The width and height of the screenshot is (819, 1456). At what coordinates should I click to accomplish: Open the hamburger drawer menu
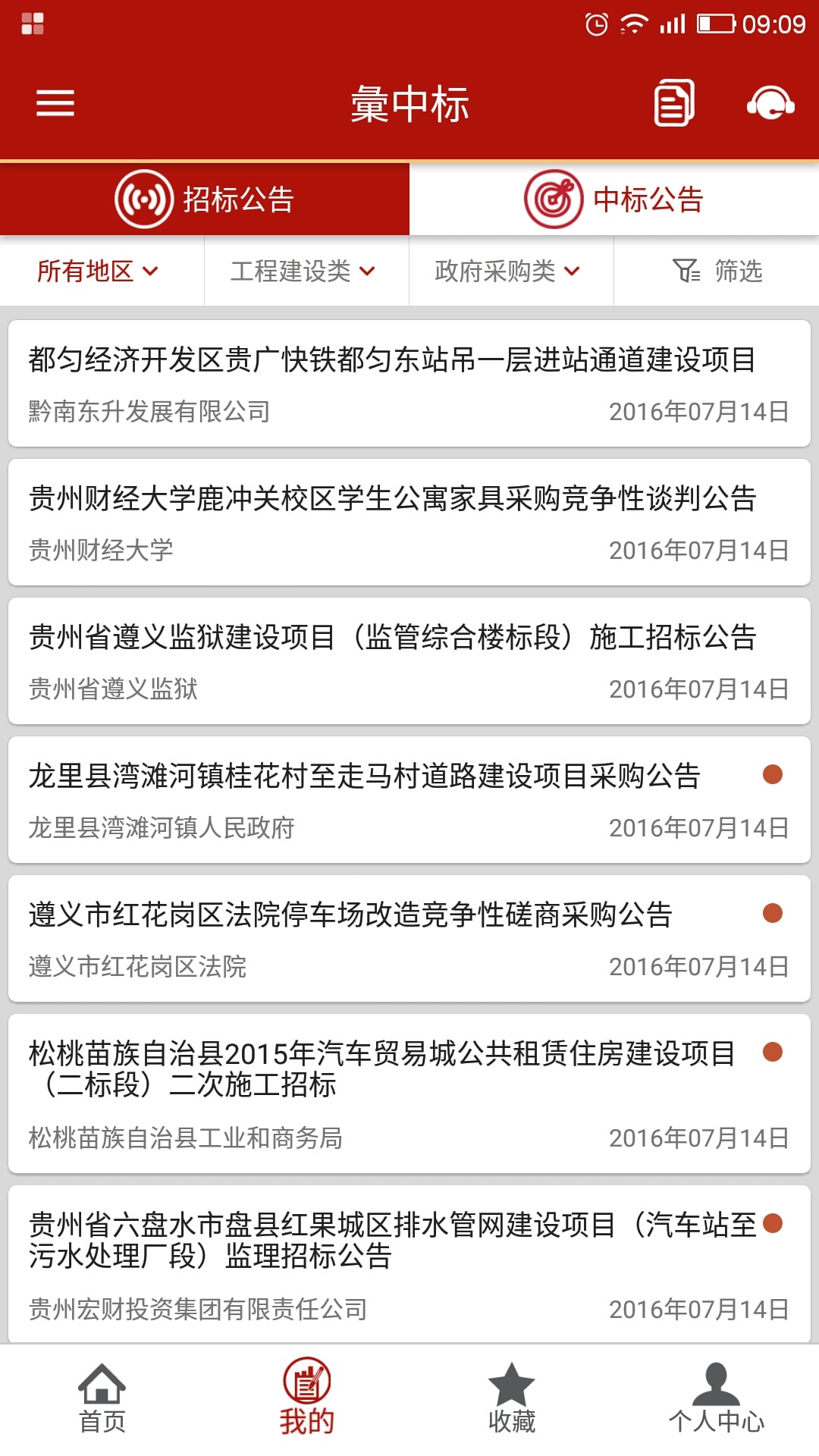pos(55,103)
